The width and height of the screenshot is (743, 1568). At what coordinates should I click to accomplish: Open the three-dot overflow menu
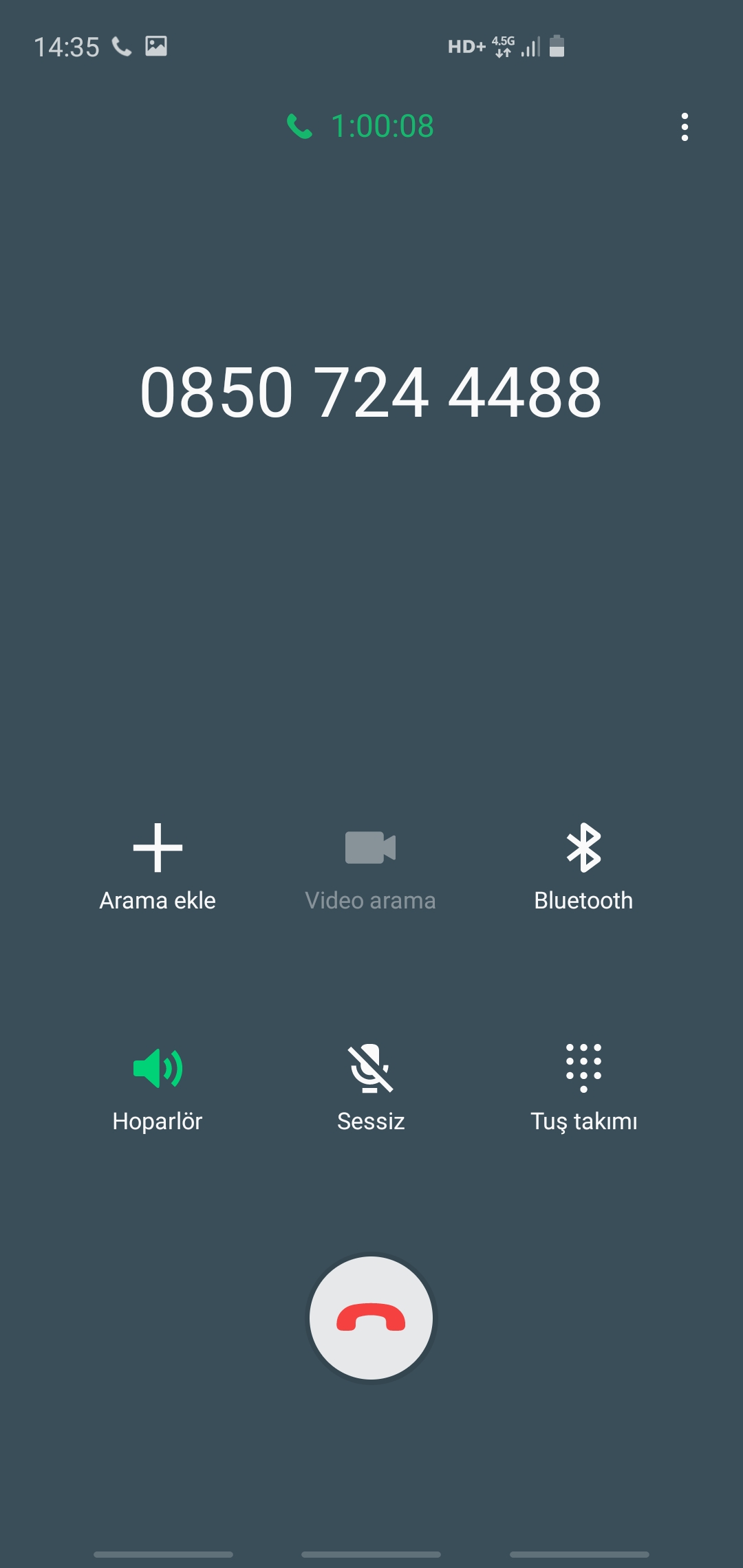coord(685,127)
